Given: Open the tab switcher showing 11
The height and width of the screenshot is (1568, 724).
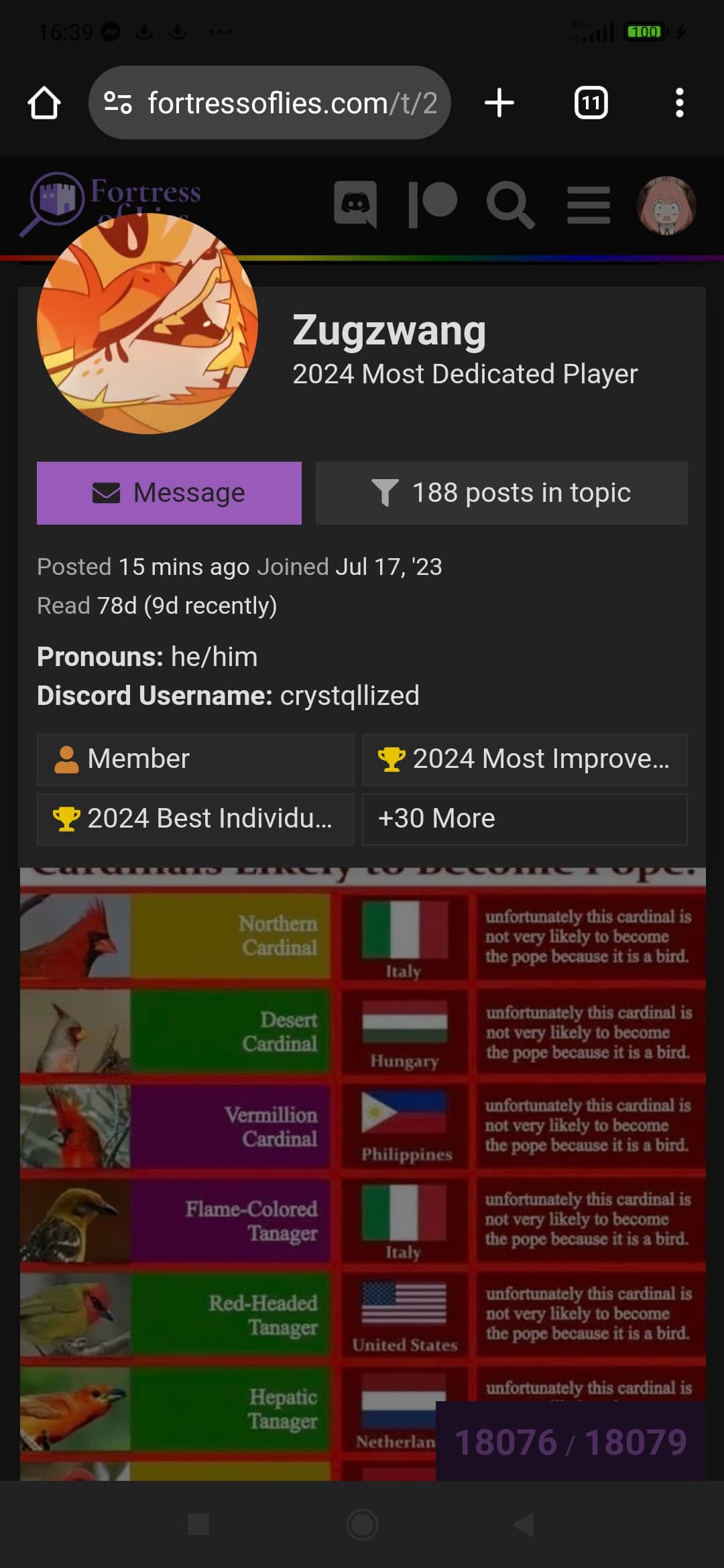Looking at the screenshot, I should pos(591,103).
